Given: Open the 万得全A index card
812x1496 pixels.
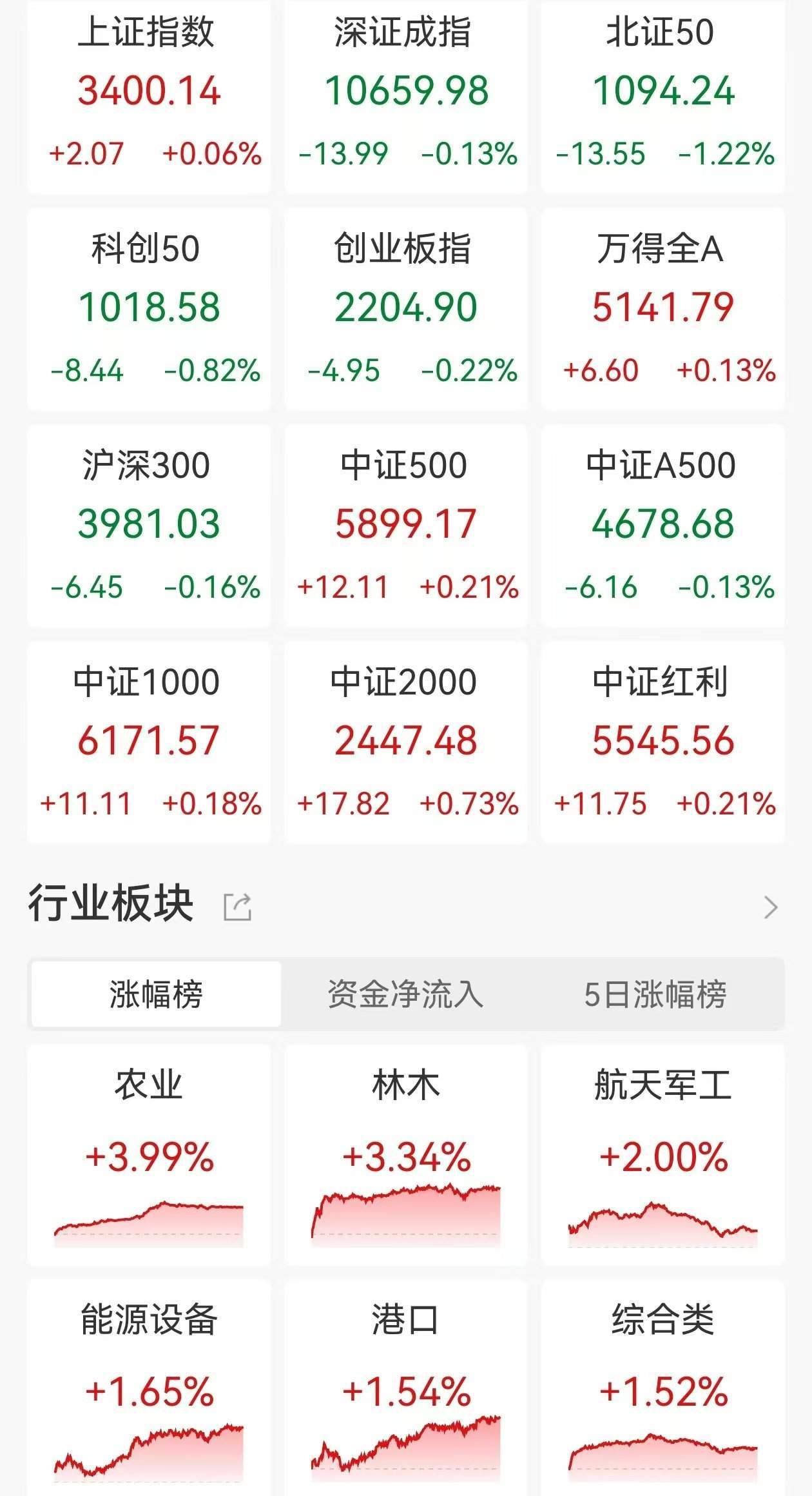Looking at the screenshot, I should pos(662,310).
